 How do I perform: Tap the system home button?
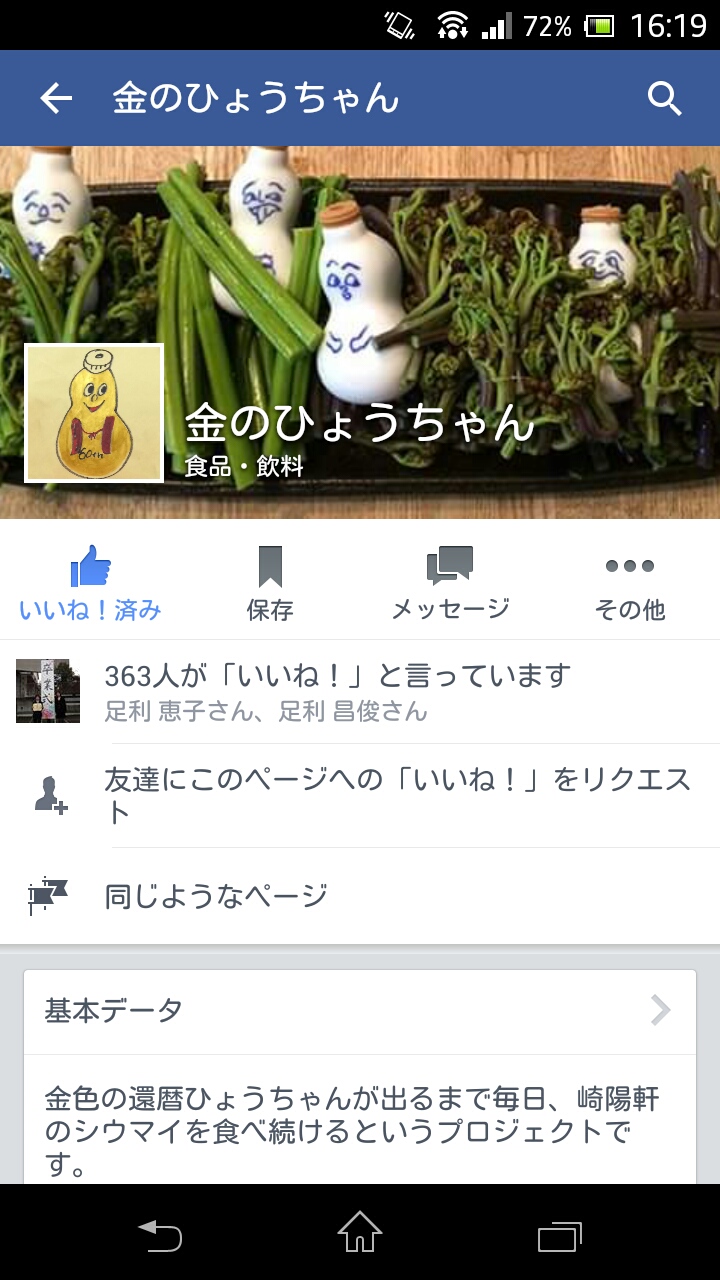[360, 1231]
